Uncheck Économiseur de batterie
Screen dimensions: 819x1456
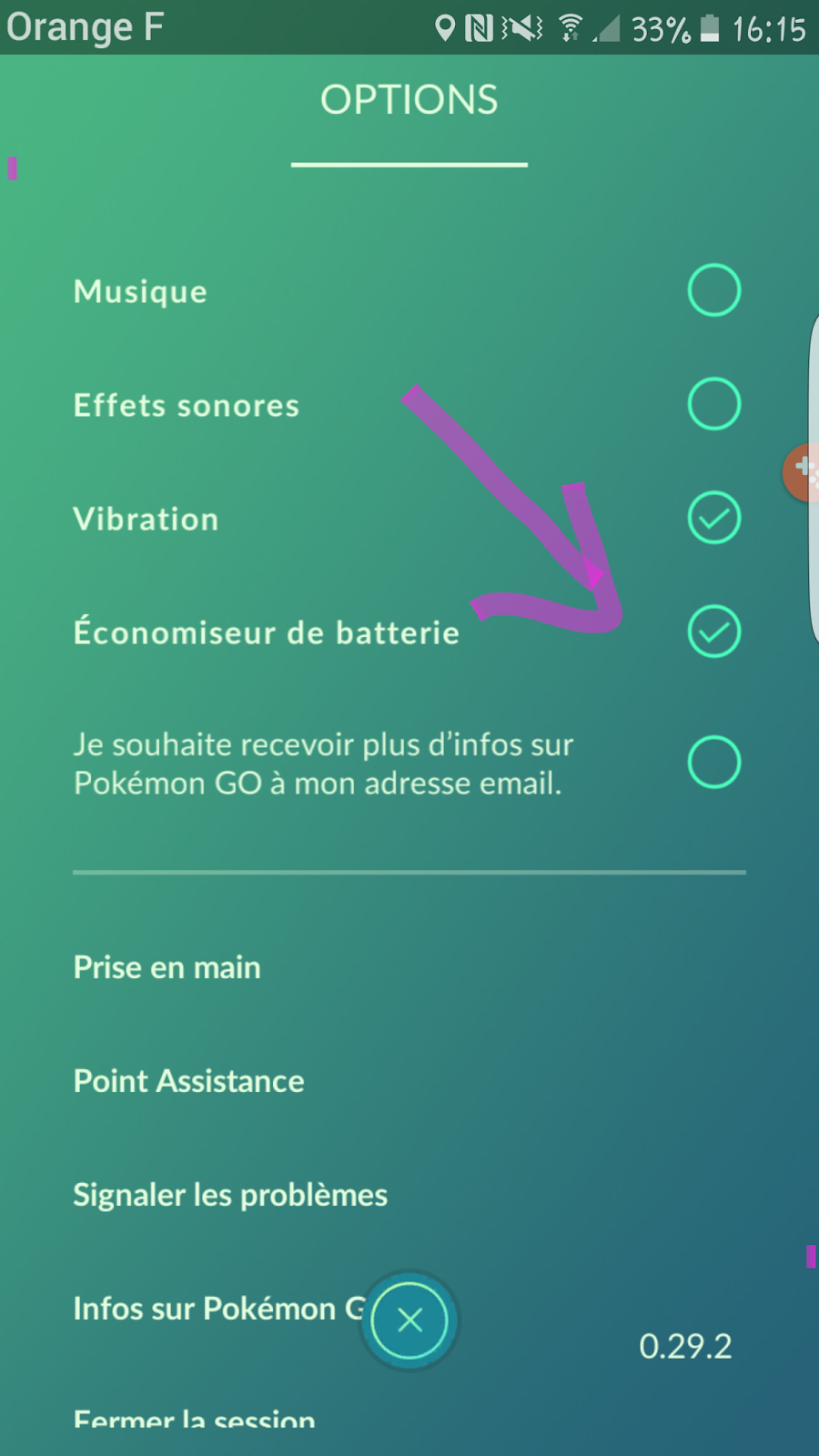coord(713,632)
